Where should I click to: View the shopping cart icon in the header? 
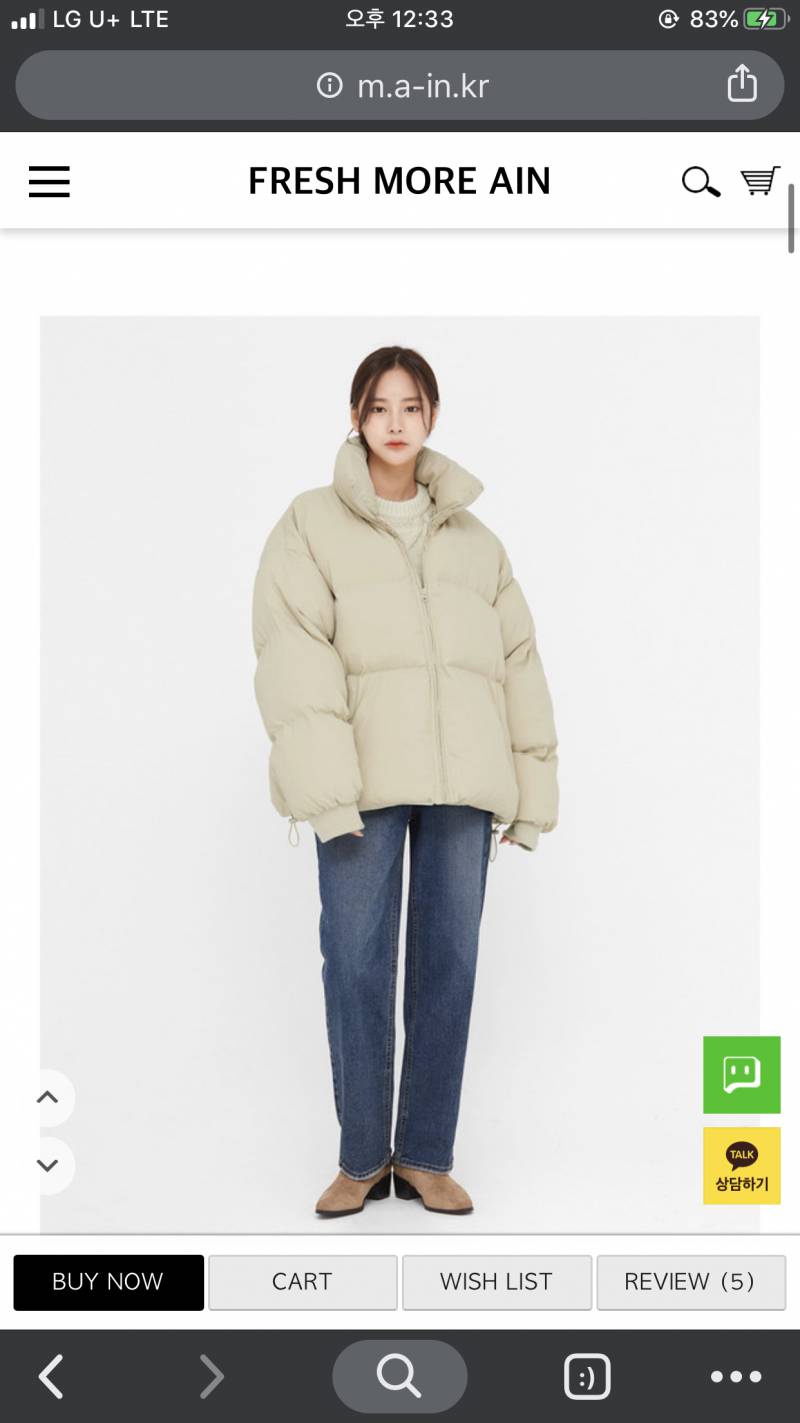760,182
